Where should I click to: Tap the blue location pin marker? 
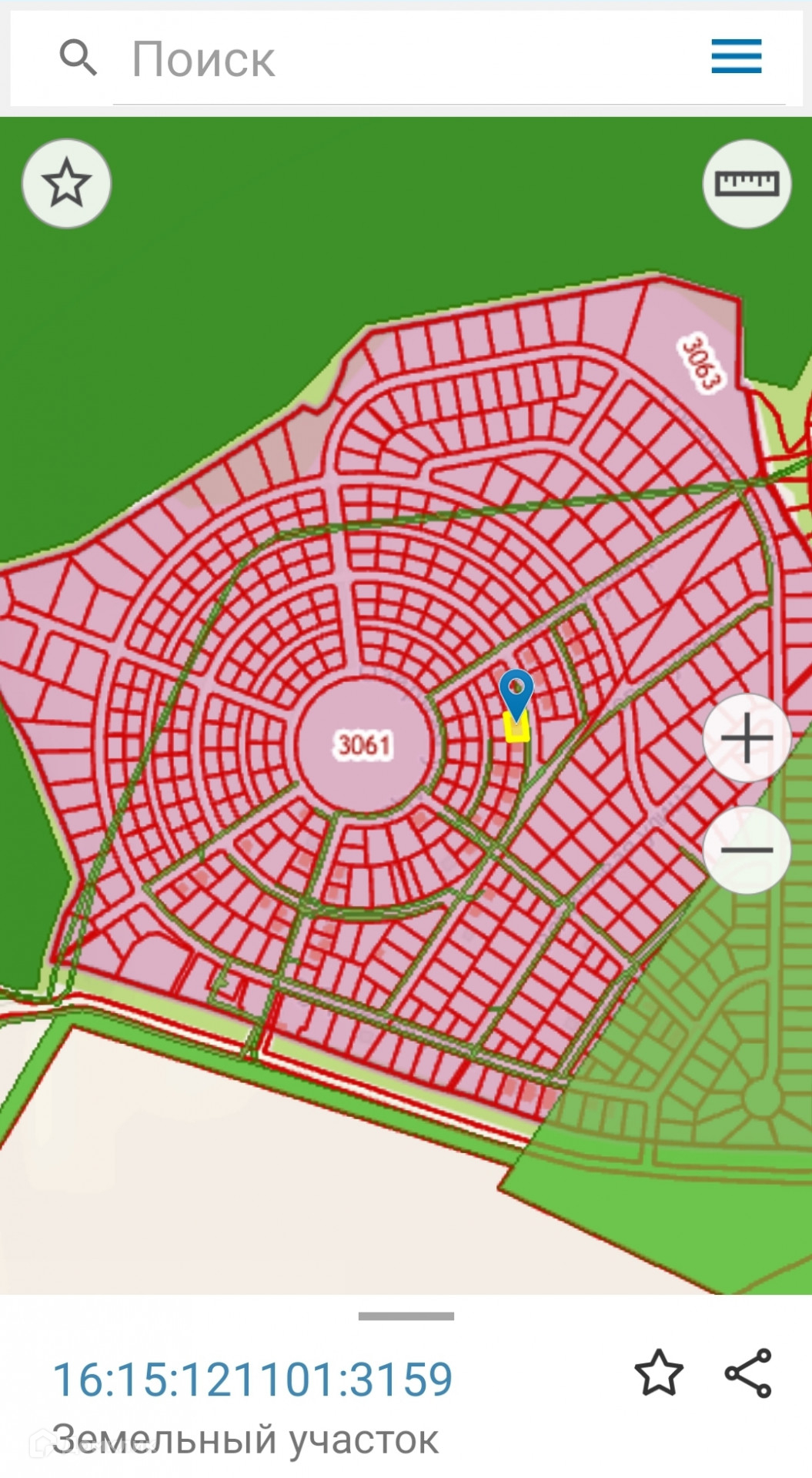(516, 690)
